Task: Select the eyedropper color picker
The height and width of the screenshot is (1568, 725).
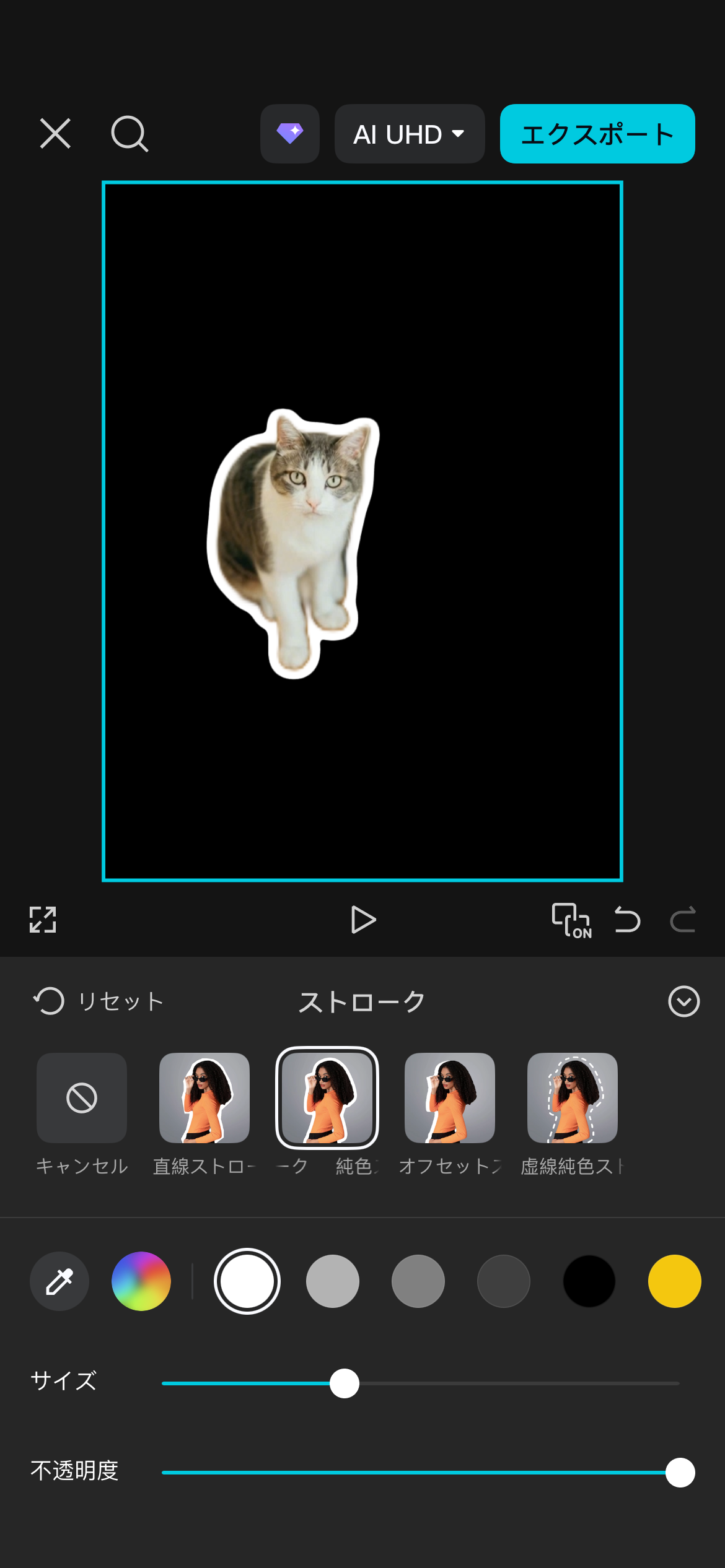Action: click(59, 1281)
